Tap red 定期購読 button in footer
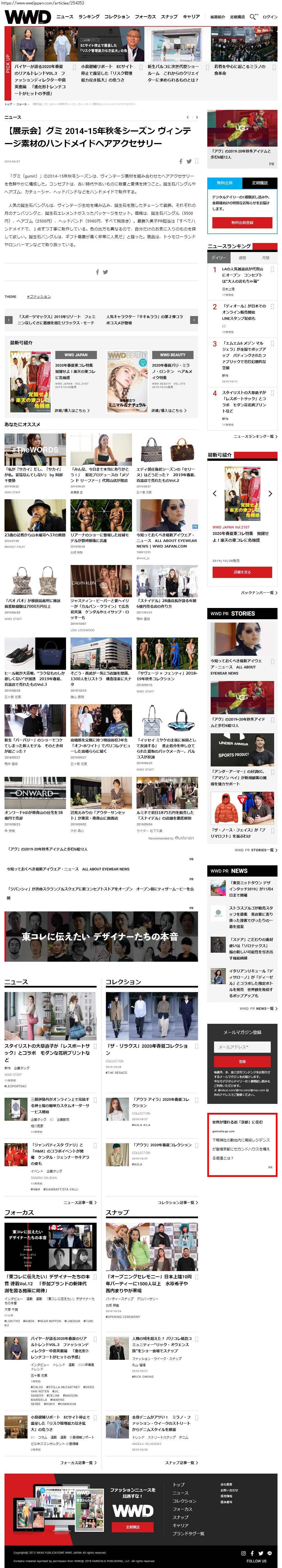 point(132,1527)
